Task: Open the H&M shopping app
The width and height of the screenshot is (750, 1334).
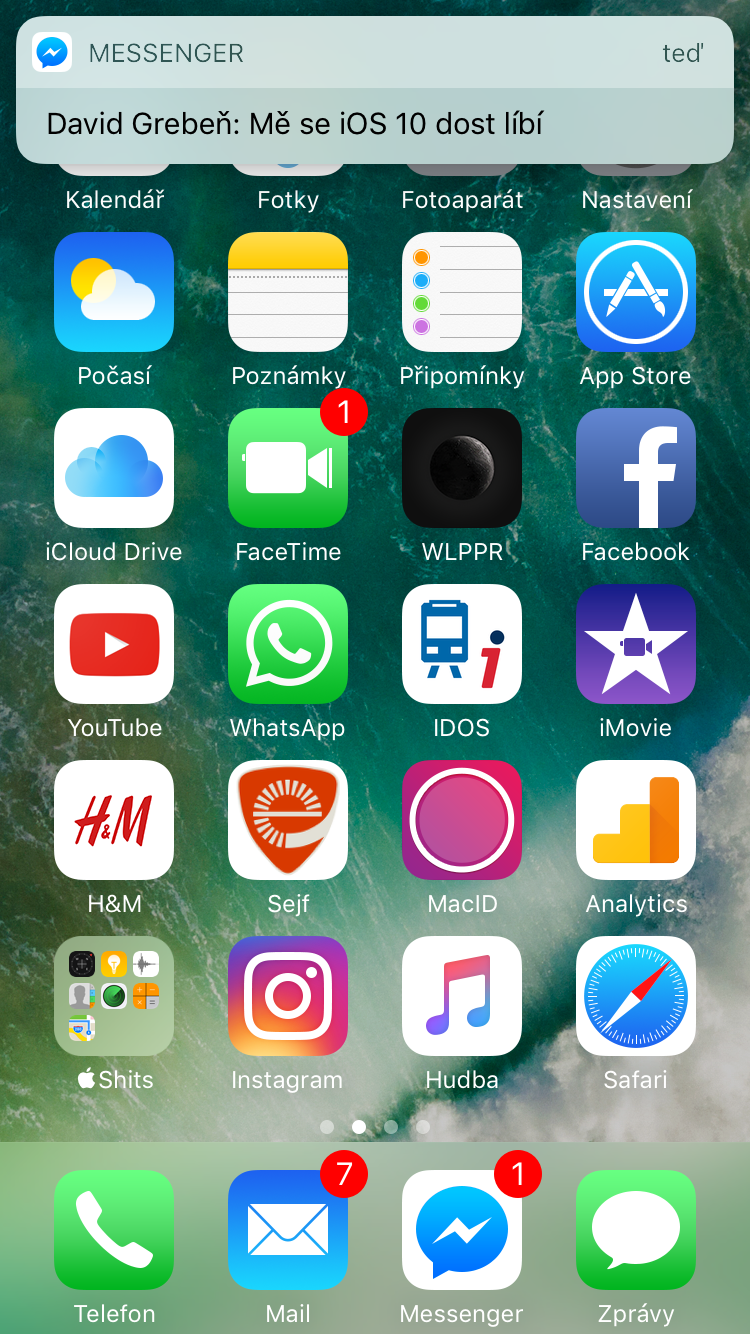Action: (114, 820)
